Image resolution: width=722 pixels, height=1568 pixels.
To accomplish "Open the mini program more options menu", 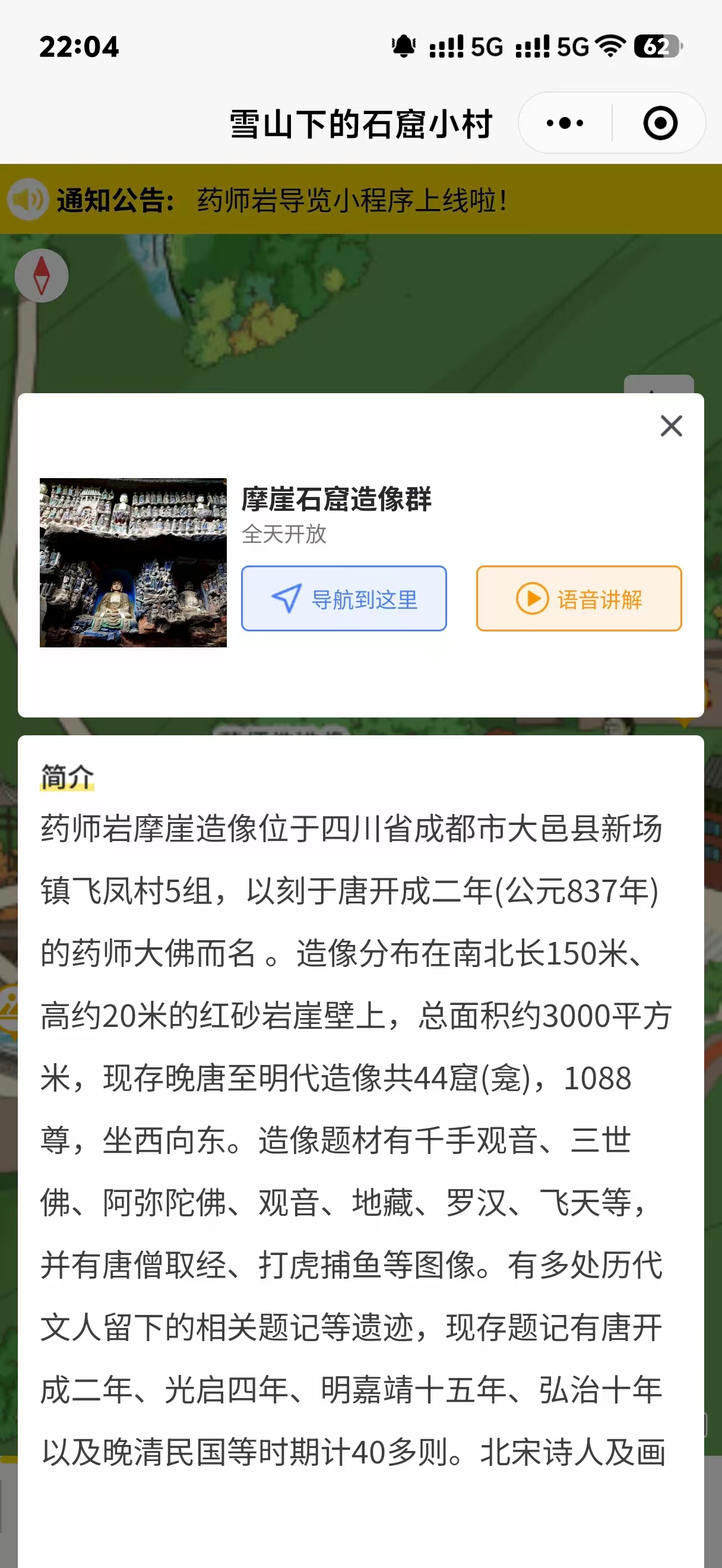I will 565,124.
